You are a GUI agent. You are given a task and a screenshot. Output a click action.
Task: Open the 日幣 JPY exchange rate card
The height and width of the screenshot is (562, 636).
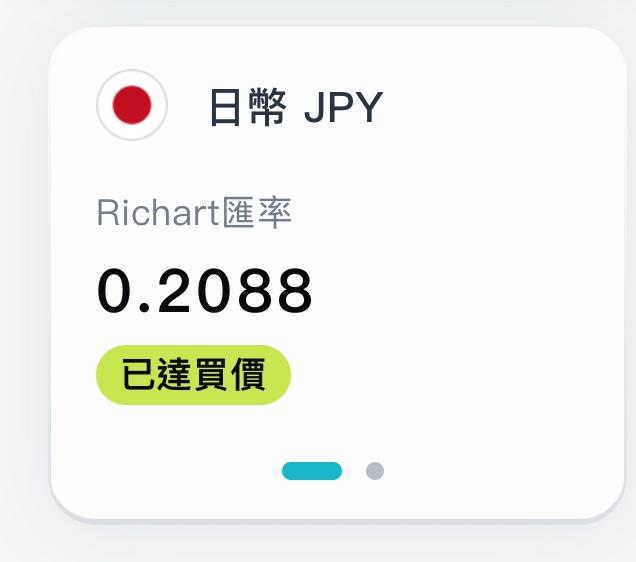click(336, 270)
